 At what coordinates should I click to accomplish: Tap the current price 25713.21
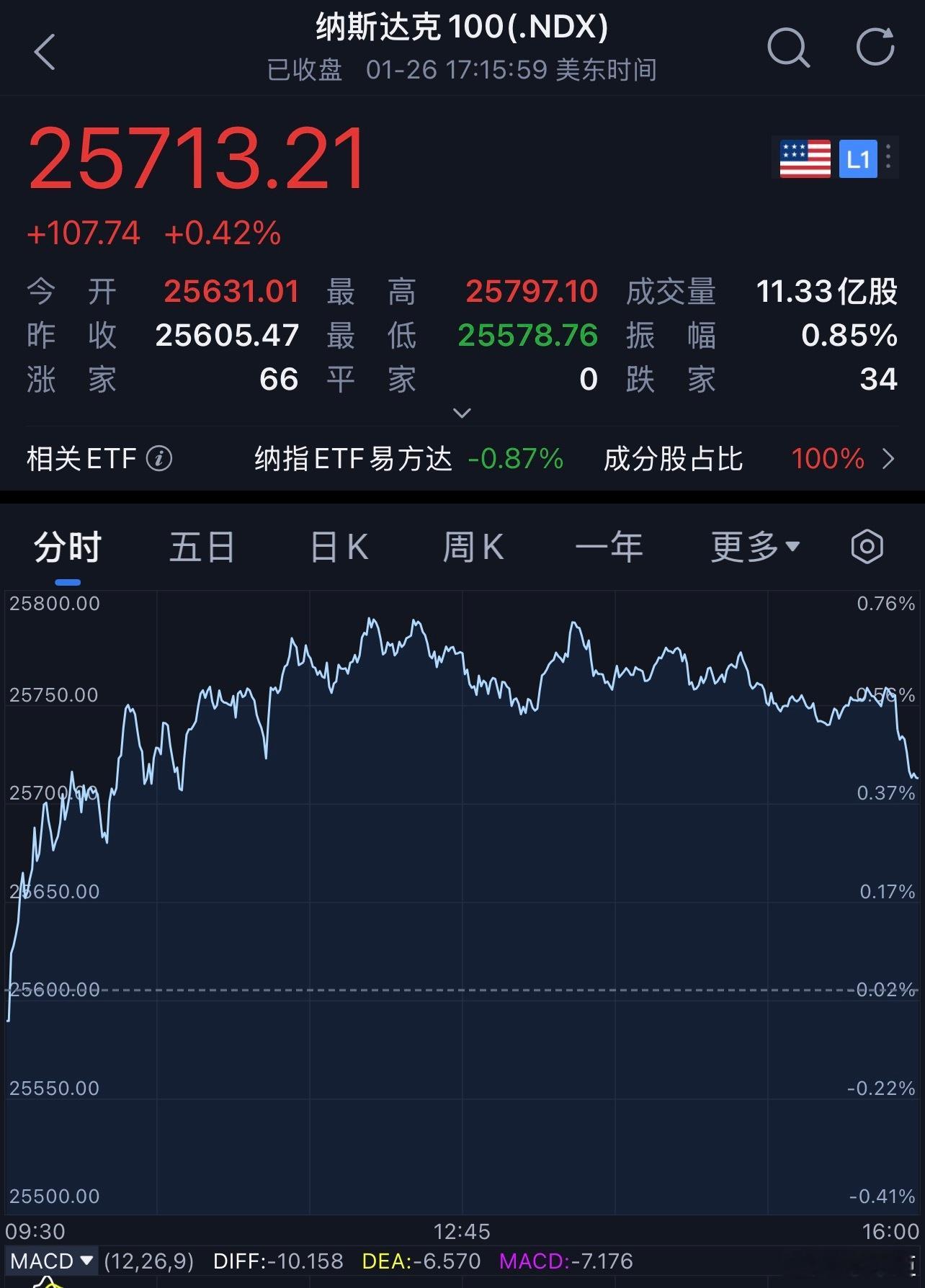pyautogui.click(x=197, y=159)
